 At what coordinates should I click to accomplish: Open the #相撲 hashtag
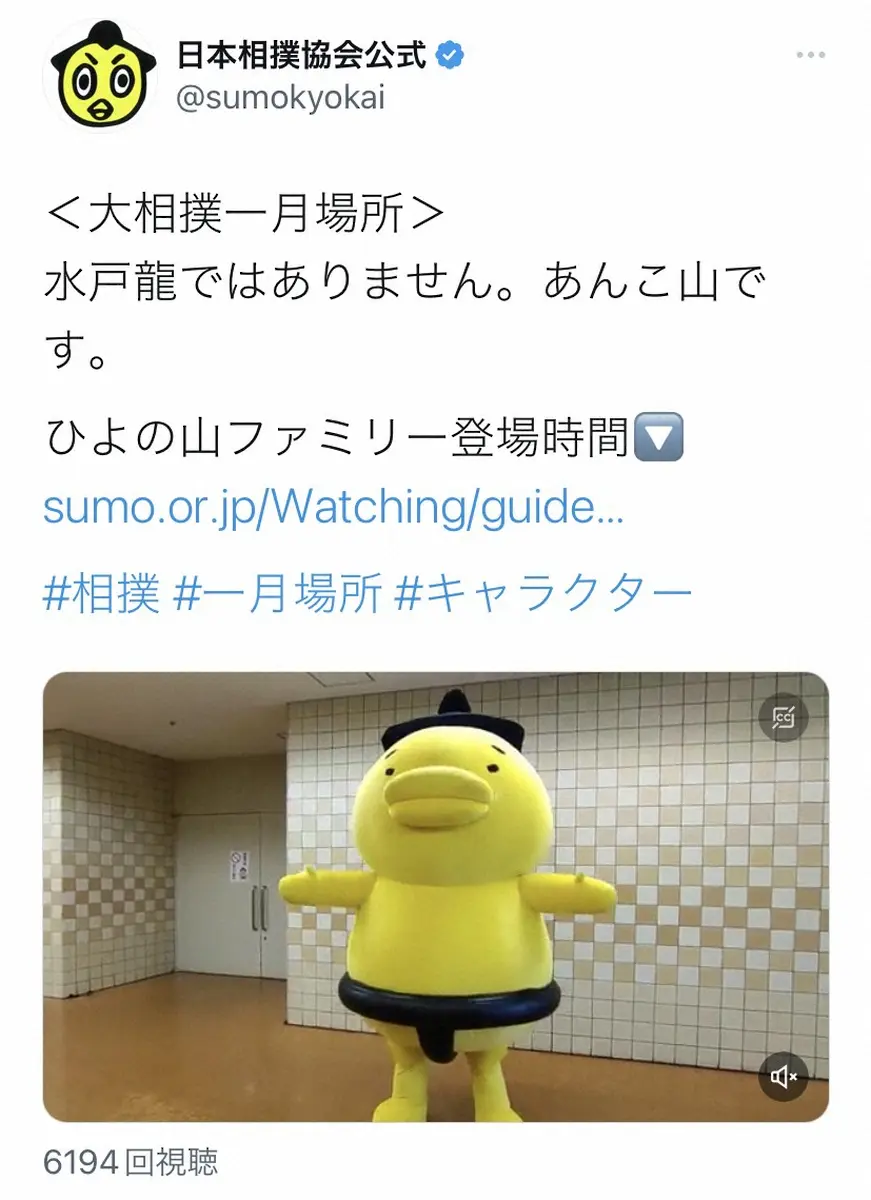click(x=102, y=596)
